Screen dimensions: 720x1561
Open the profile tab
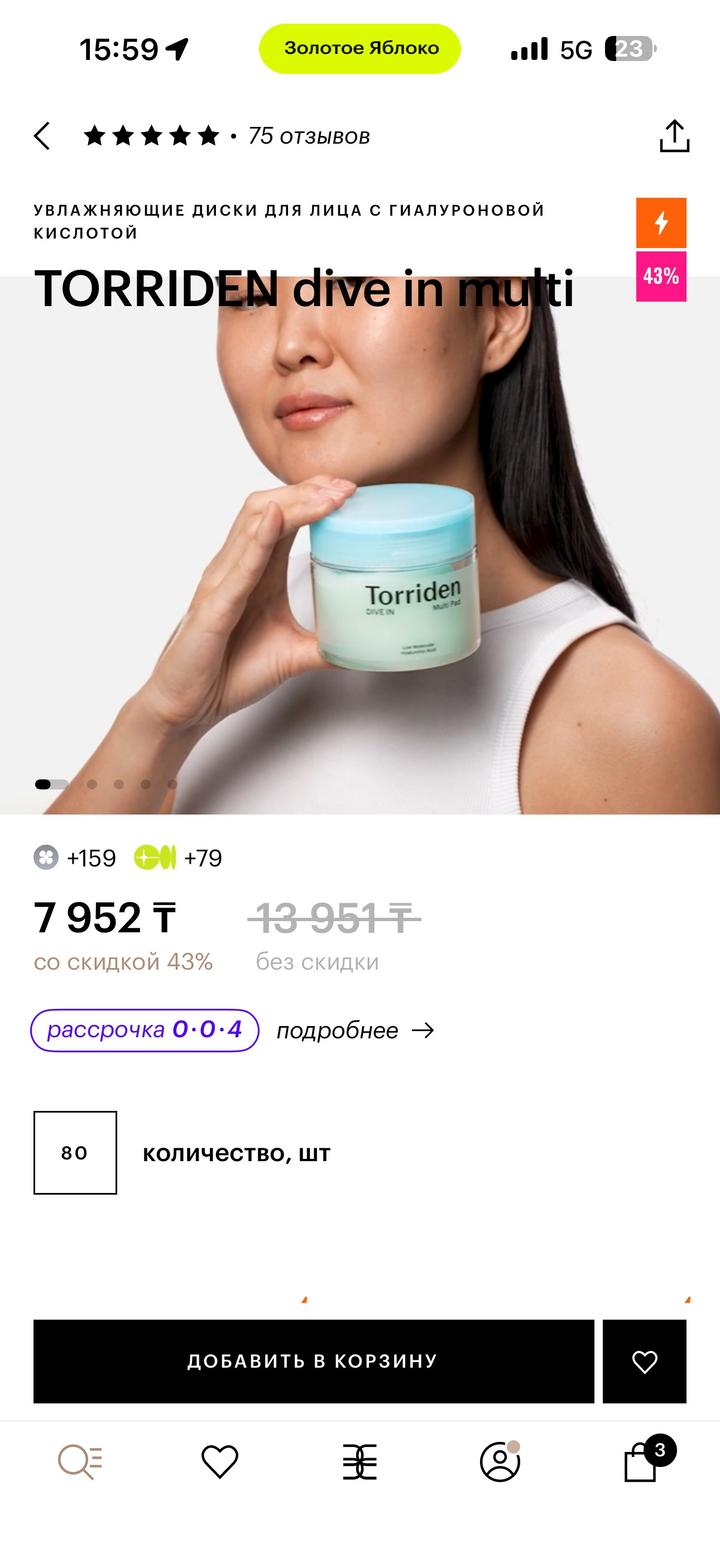tap(500, 1462)
